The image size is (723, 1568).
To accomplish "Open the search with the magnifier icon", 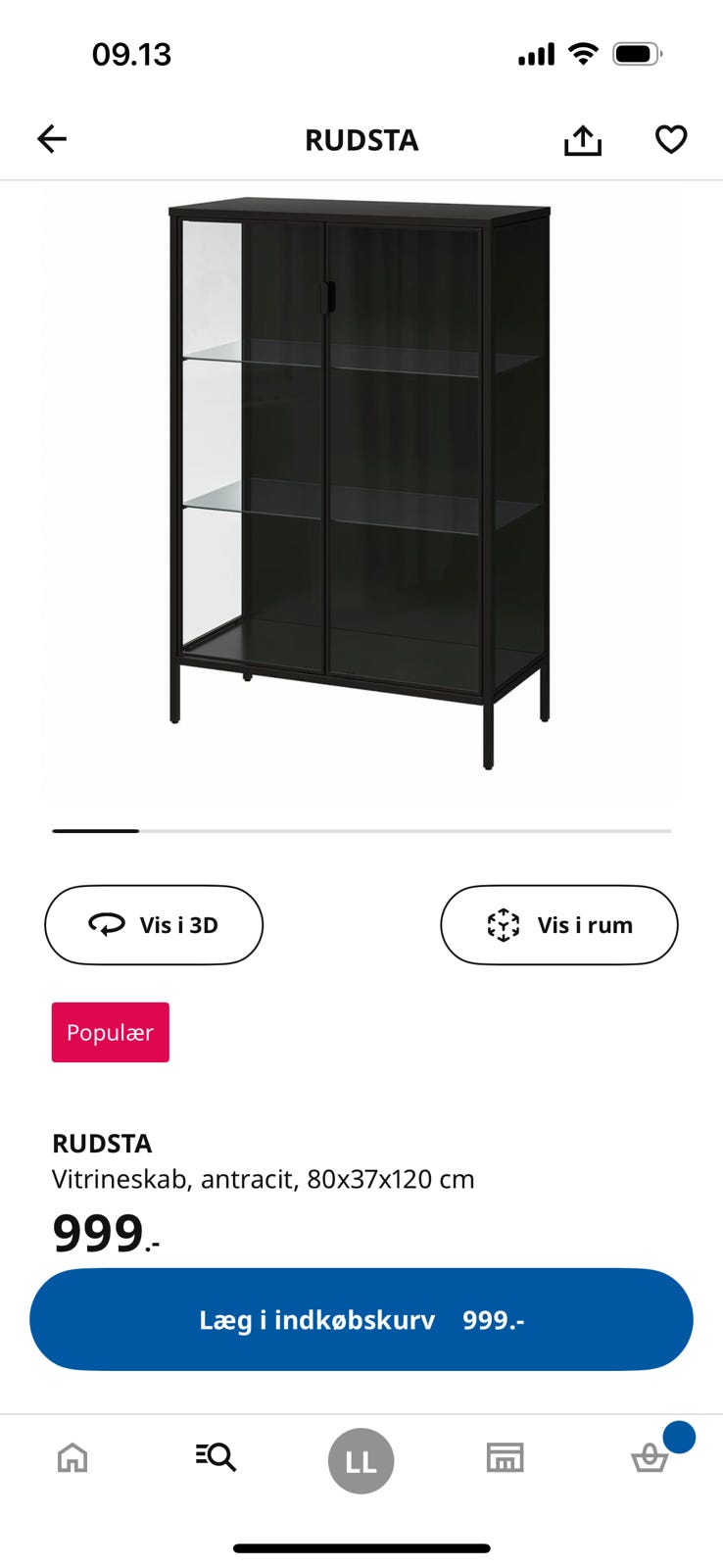I will 216,1457.
